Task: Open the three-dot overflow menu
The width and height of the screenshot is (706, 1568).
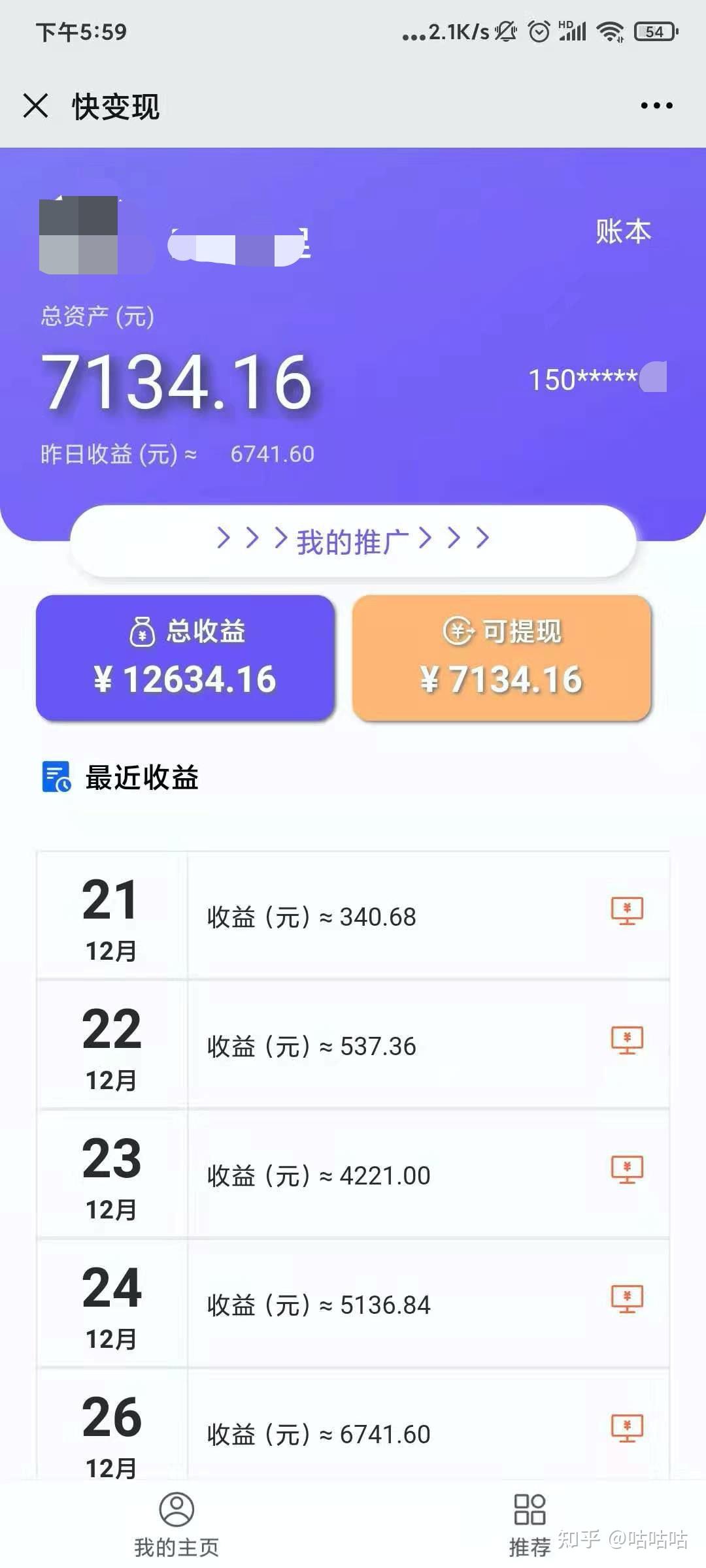Action: pos(656,106)
